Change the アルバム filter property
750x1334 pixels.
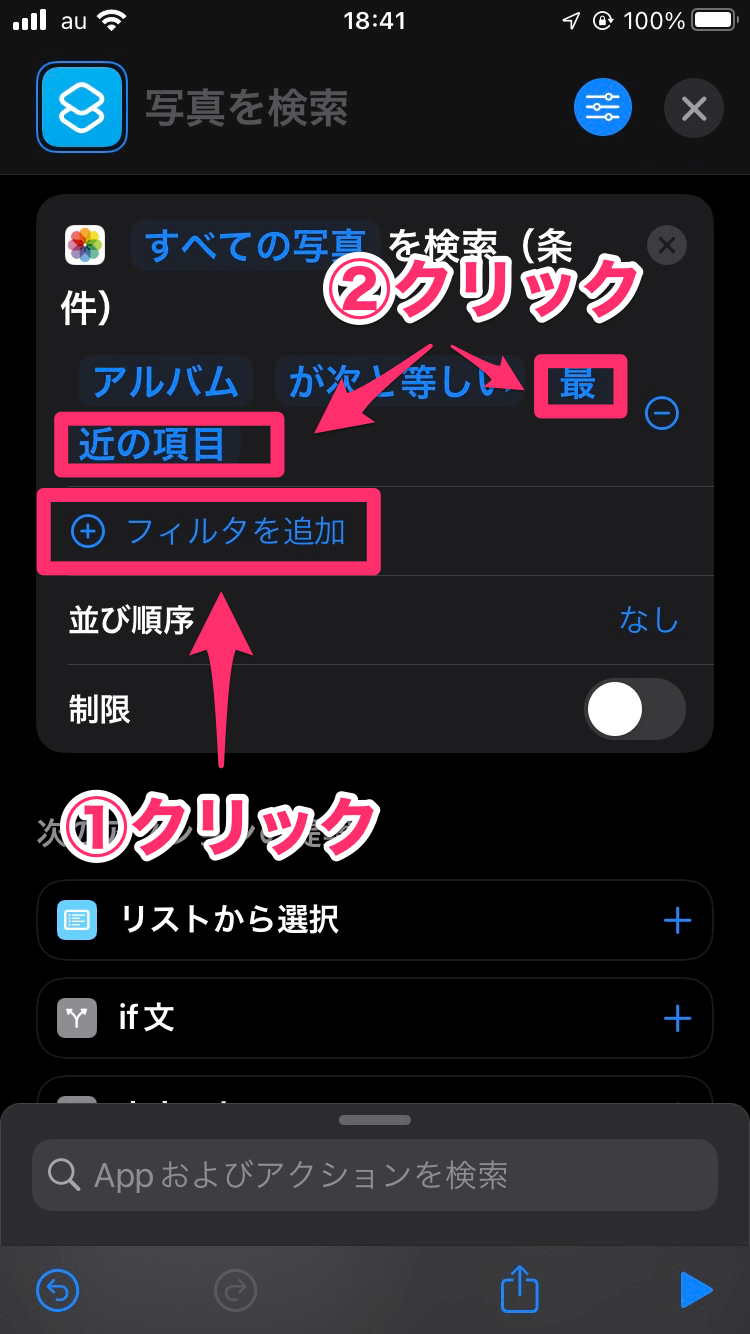click(x=165, y=383)
